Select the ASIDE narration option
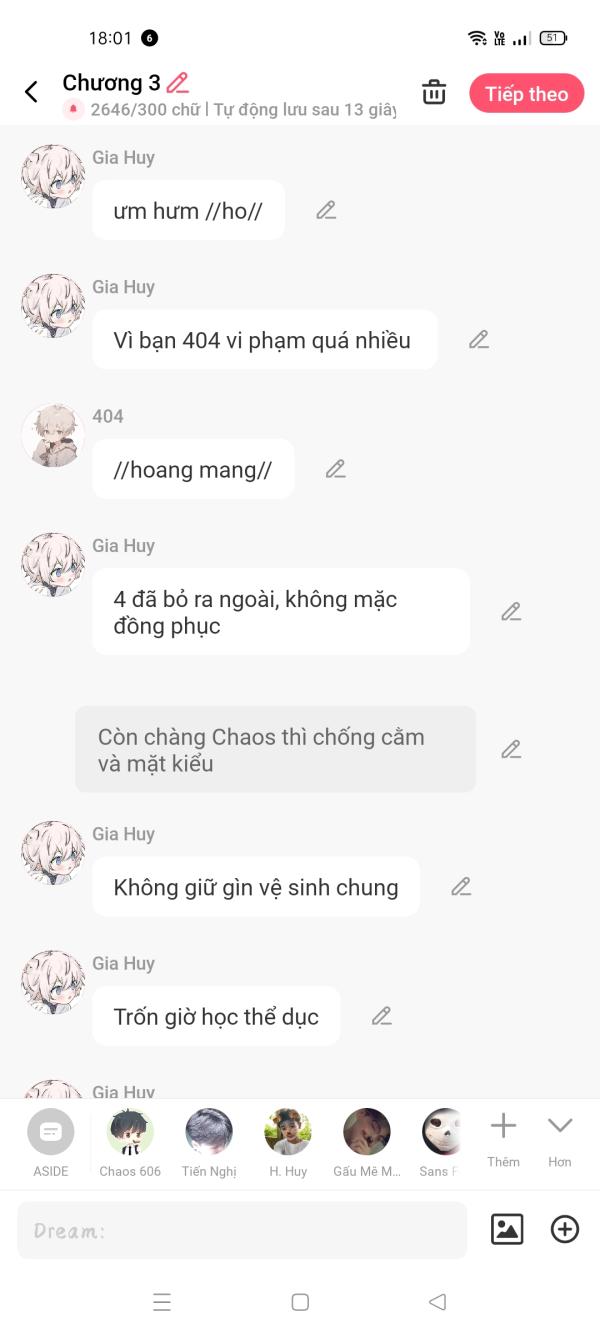600x1333 pixels. [x=51, y=1143]
